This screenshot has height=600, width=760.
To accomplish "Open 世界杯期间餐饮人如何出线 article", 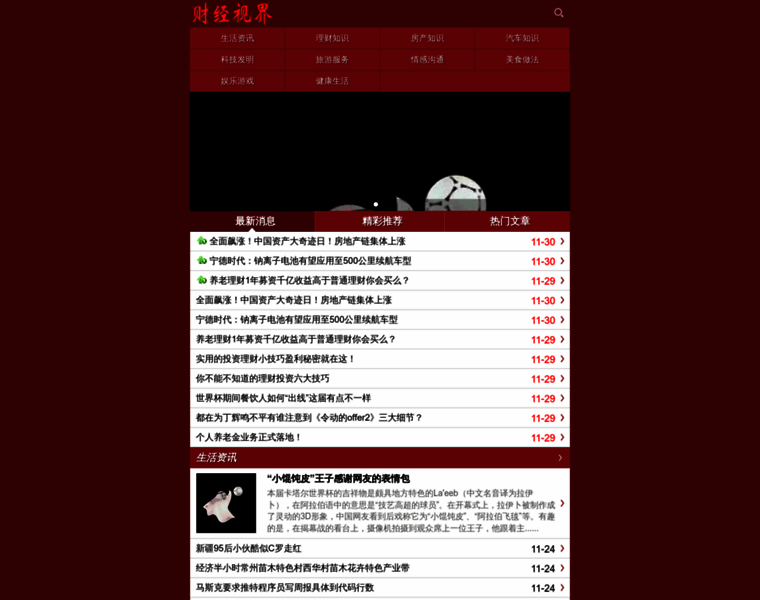I will (283, 398).
